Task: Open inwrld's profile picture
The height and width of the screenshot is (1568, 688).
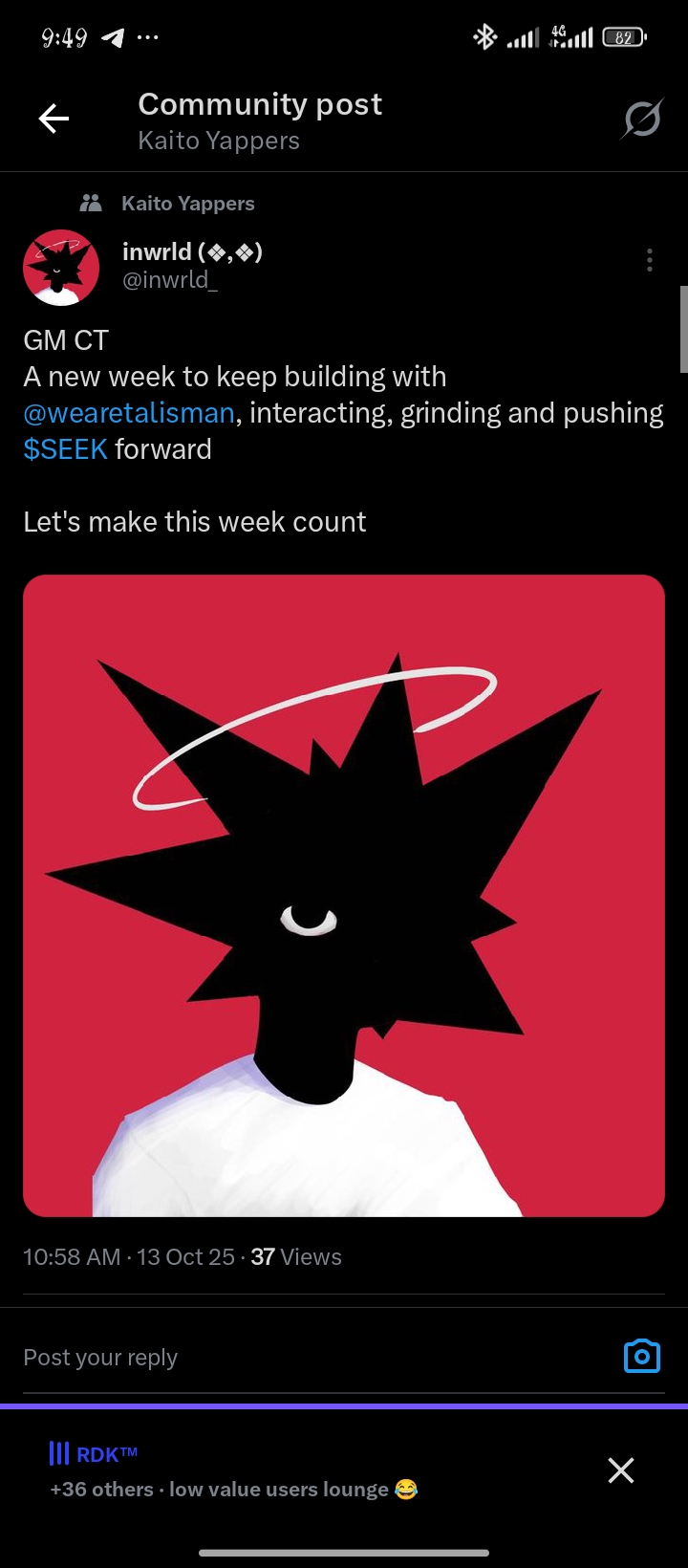Action: (x=61, y=268)
